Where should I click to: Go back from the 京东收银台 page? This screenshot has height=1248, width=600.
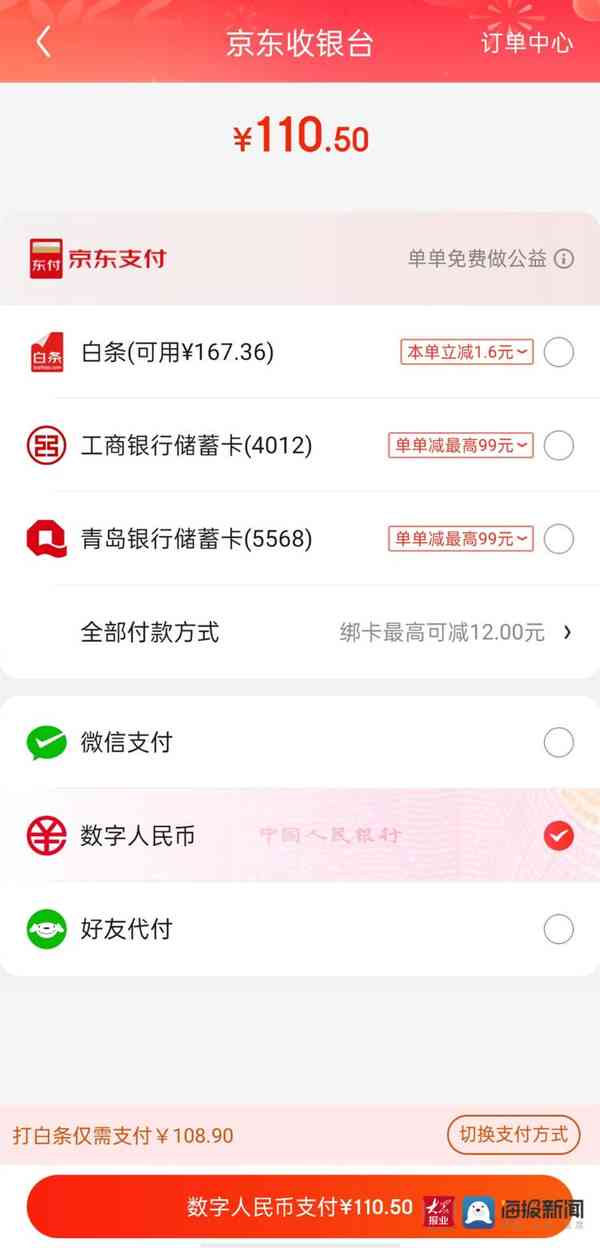tap(43, 43)
